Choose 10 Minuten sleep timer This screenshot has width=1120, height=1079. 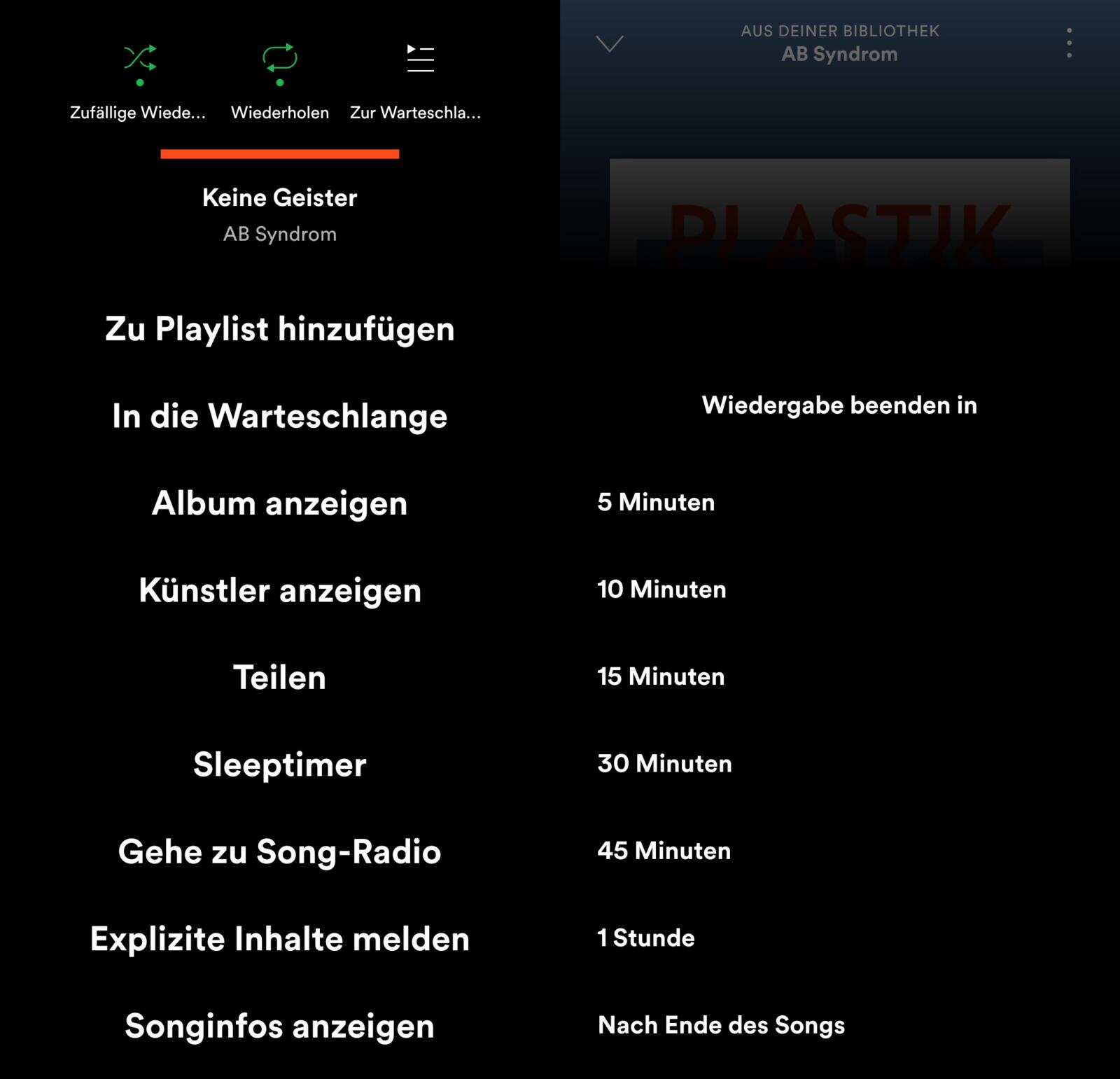661,590
